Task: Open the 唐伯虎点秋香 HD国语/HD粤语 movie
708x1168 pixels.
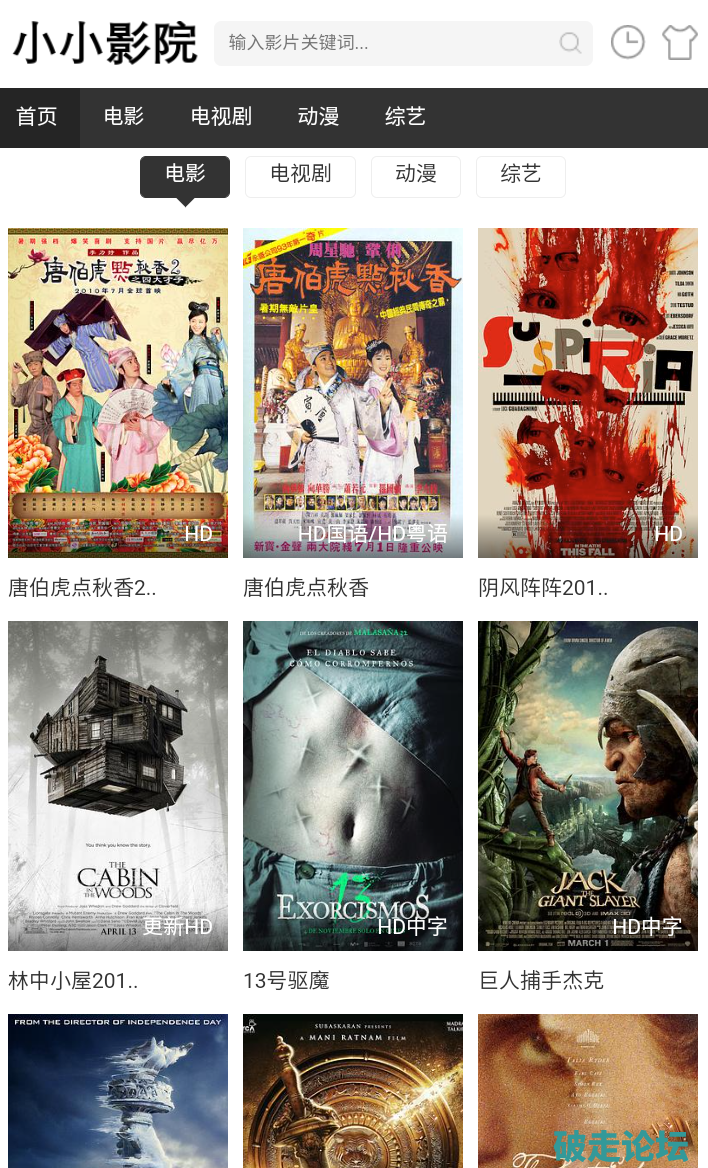Action: click(x=353, y=393)
